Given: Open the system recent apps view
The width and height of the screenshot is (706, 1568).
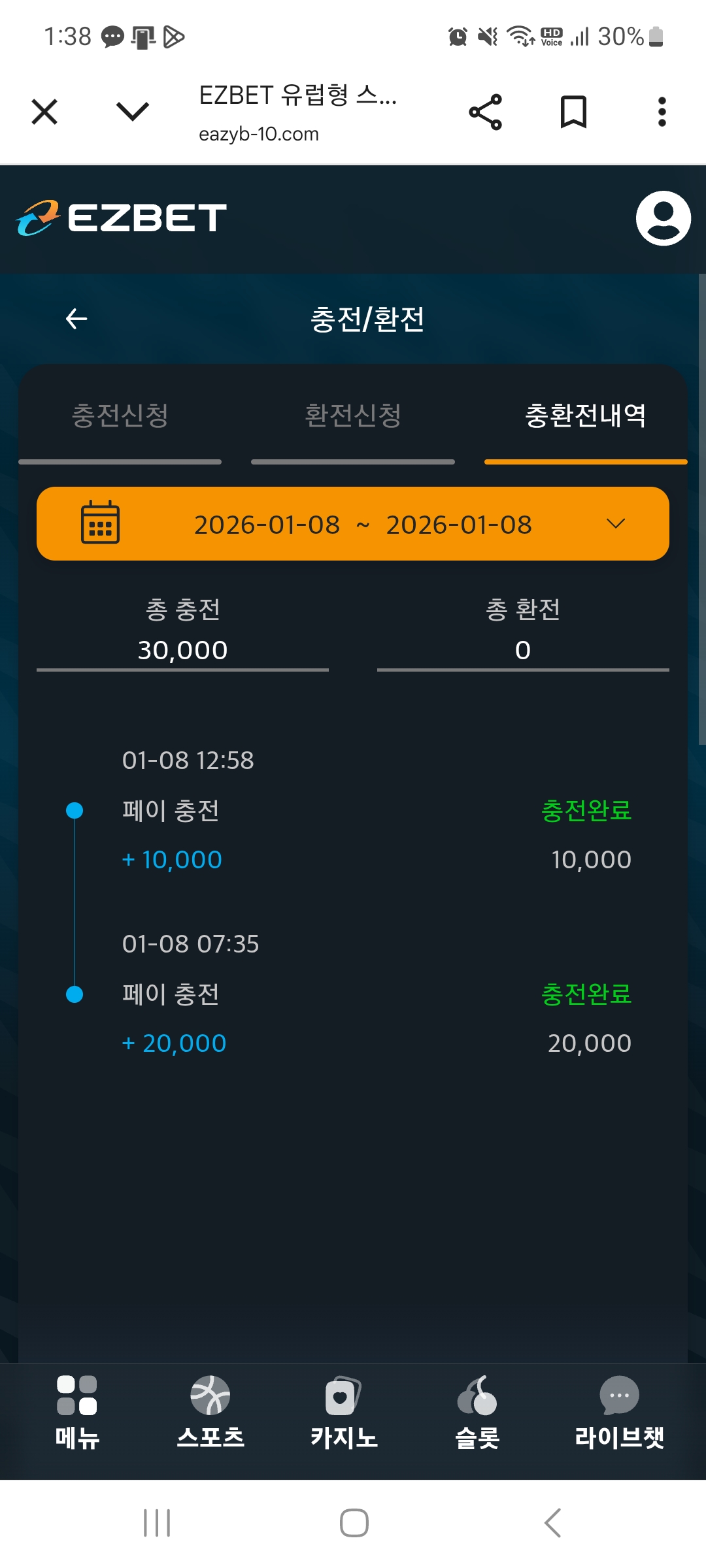Looking at the screenshot, I should click(157, 1523).
